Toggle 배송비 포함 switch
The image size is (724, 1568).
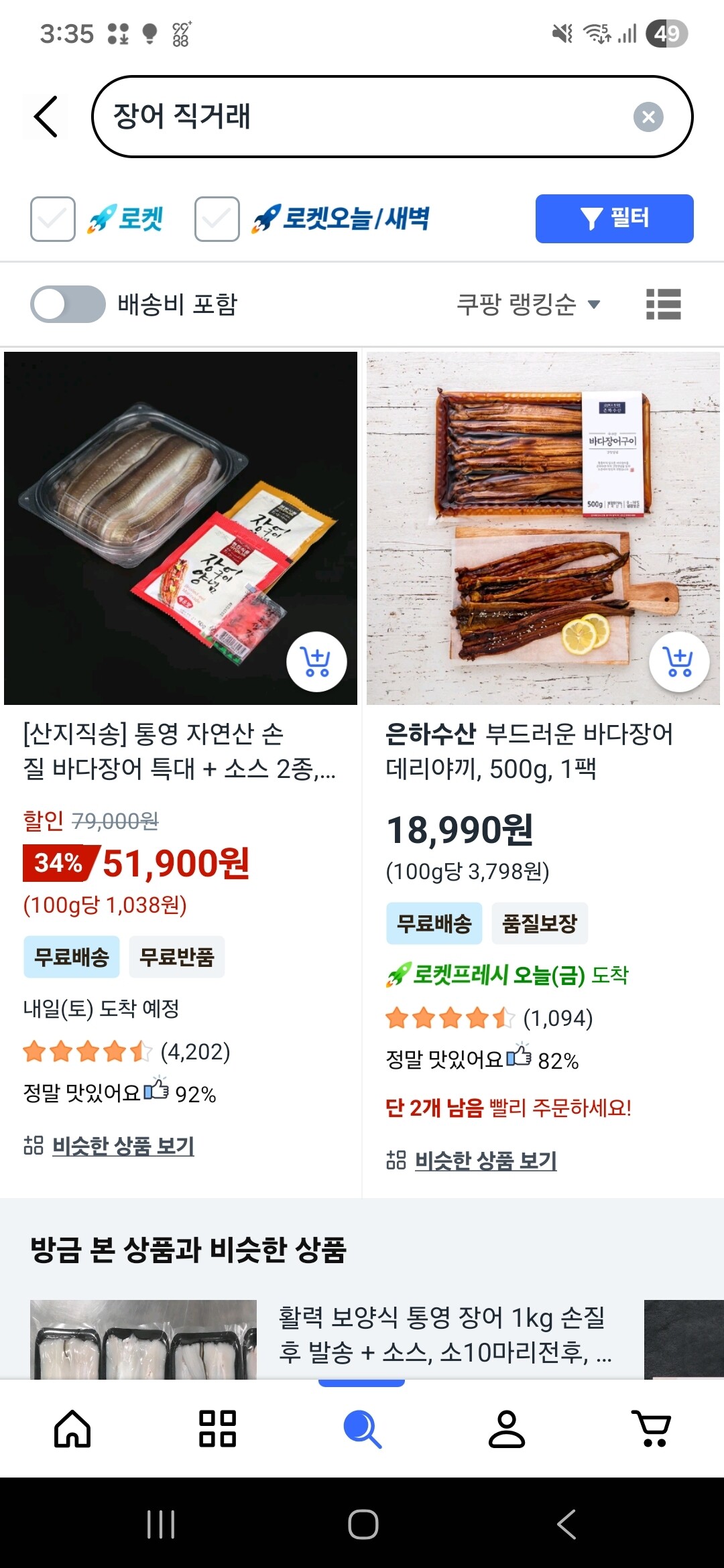(x=68, y=304)
